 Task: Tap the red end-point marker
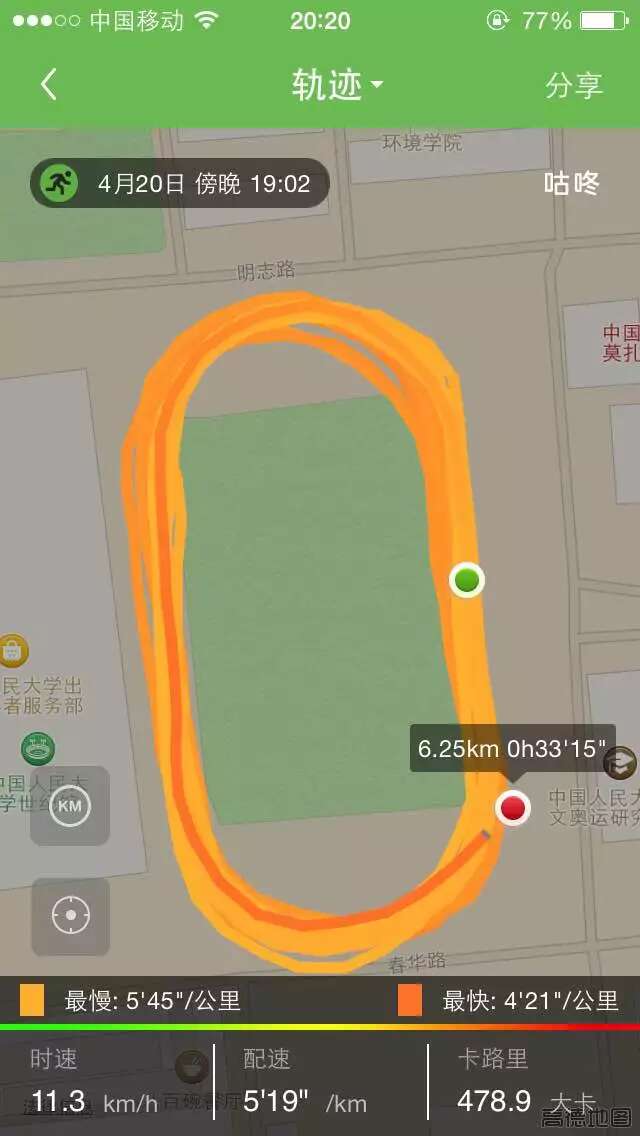513,808
